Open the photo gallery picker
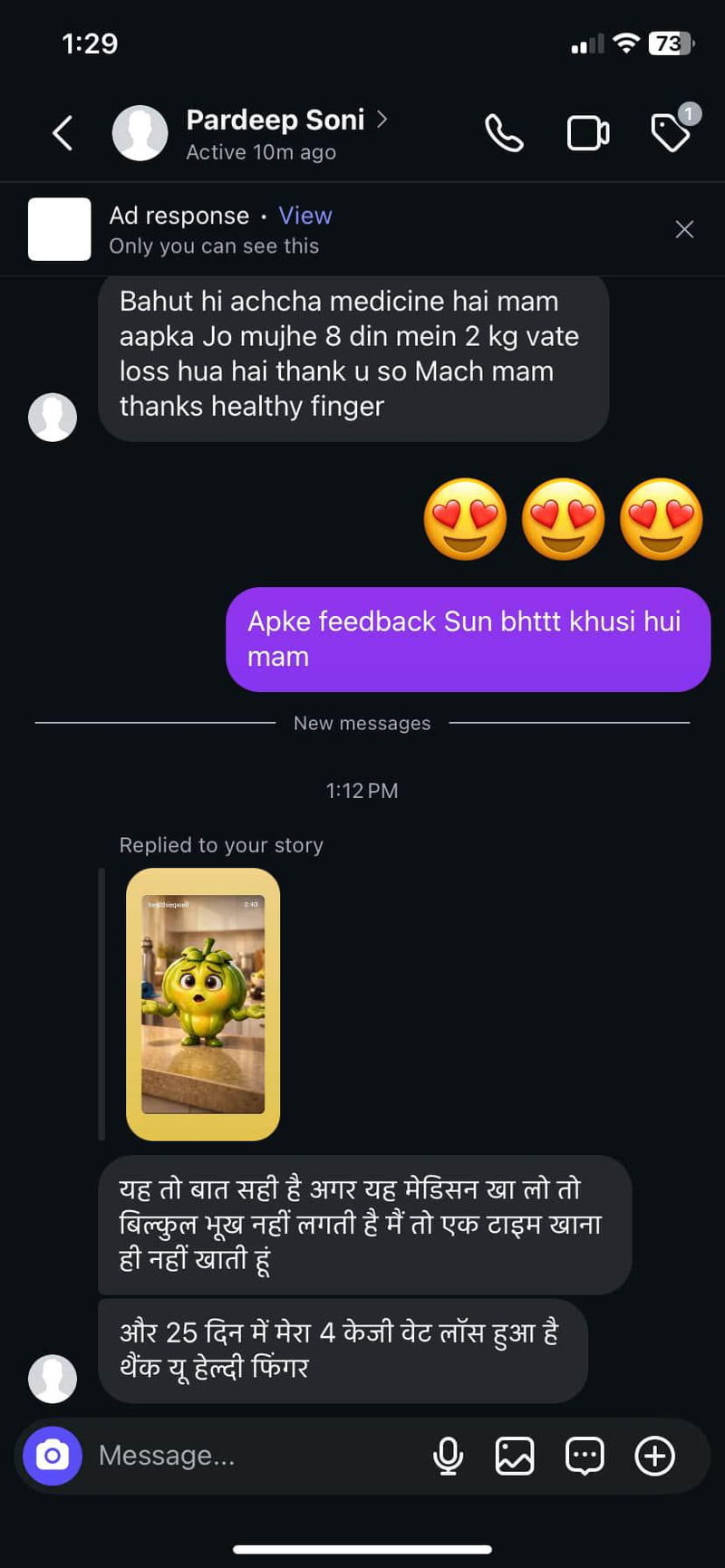The width and height of the screenshot is (725, 1568). 515,1456
